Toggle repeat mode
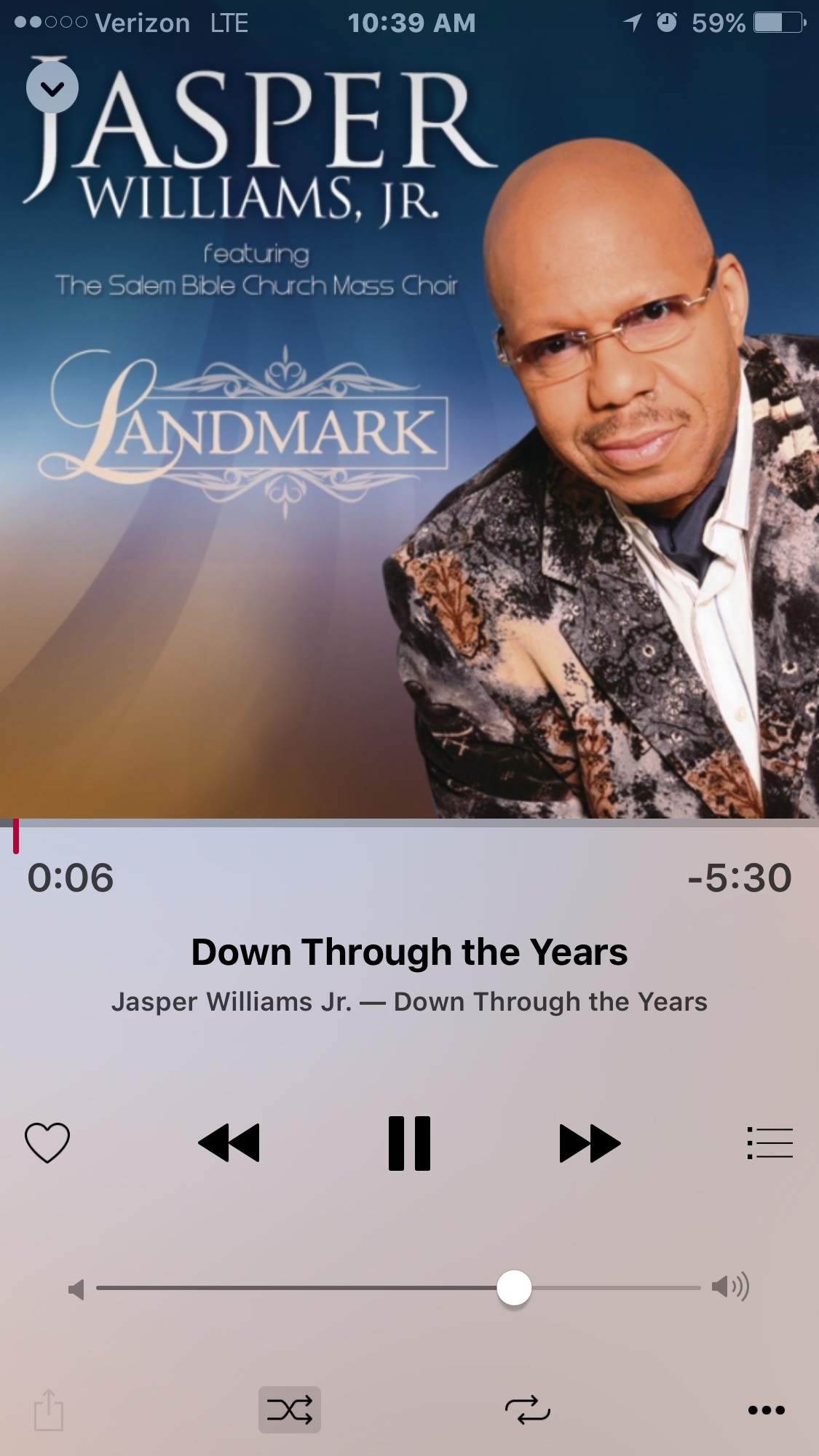 click(x=527, y=1409)
